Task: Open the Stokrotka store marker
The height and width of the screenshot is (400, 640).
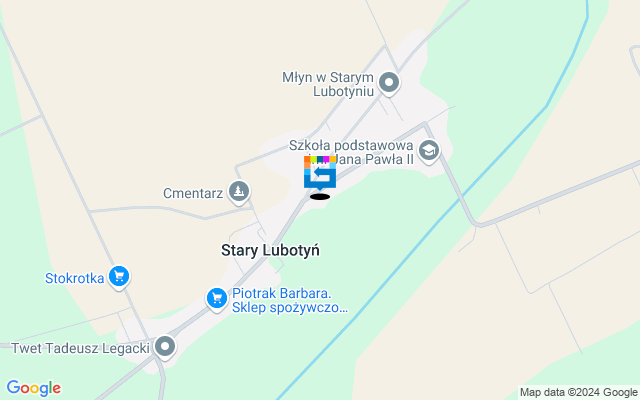Action: [119, 277]
